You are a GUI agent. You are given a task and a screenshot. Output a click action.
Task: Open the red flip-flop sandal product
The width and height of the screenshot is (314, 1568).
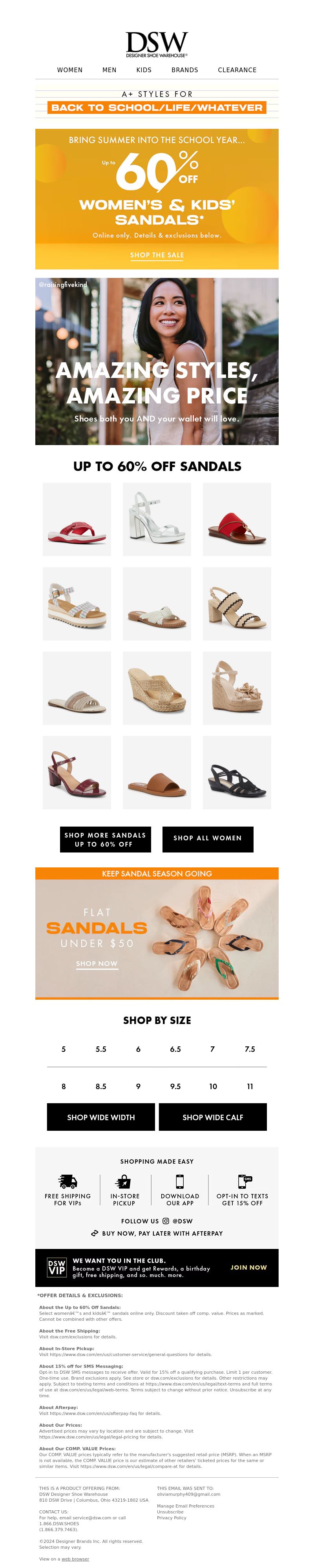click(x=77, y=519)
